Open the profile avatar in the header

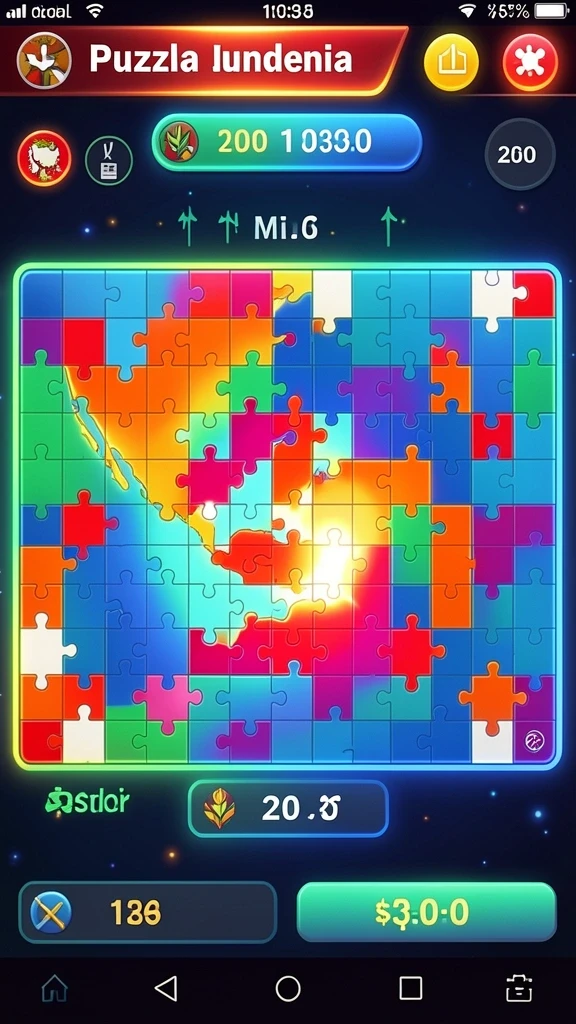coord(44,60)
